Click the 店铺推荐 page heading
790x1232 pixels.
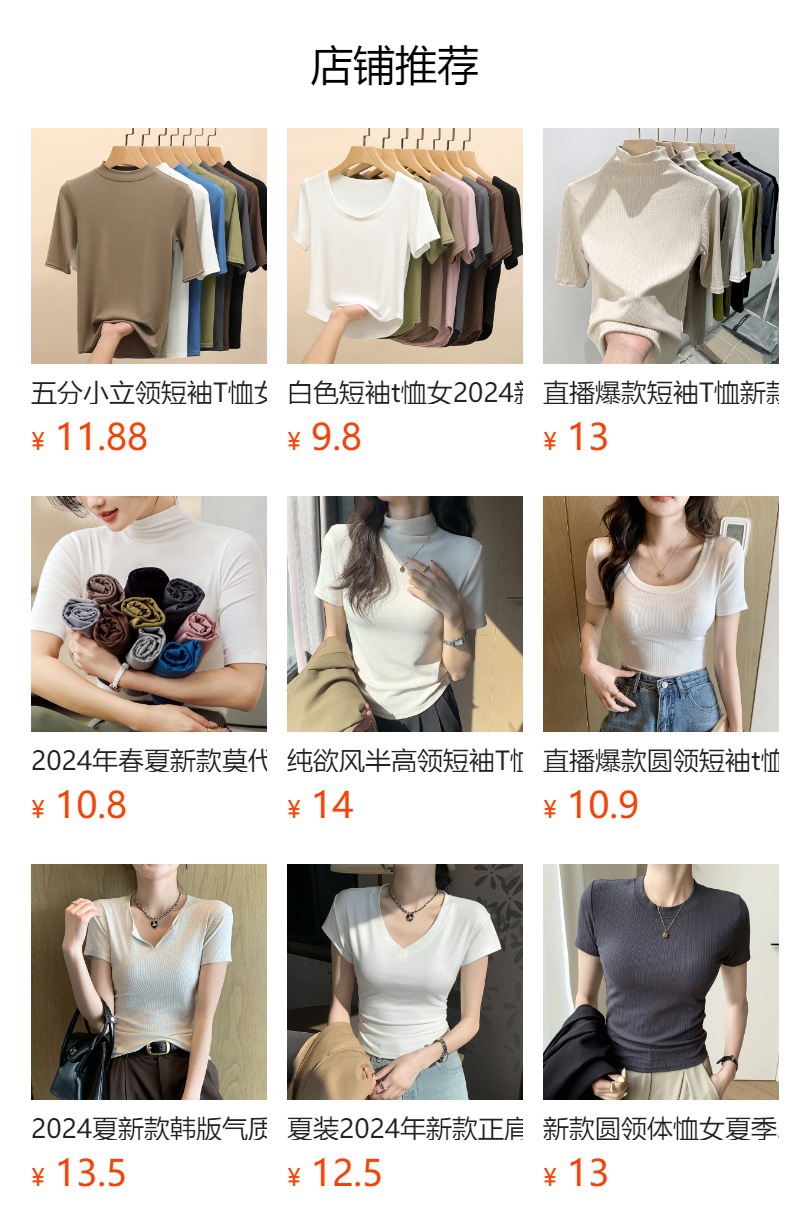(x=395, y=62)
